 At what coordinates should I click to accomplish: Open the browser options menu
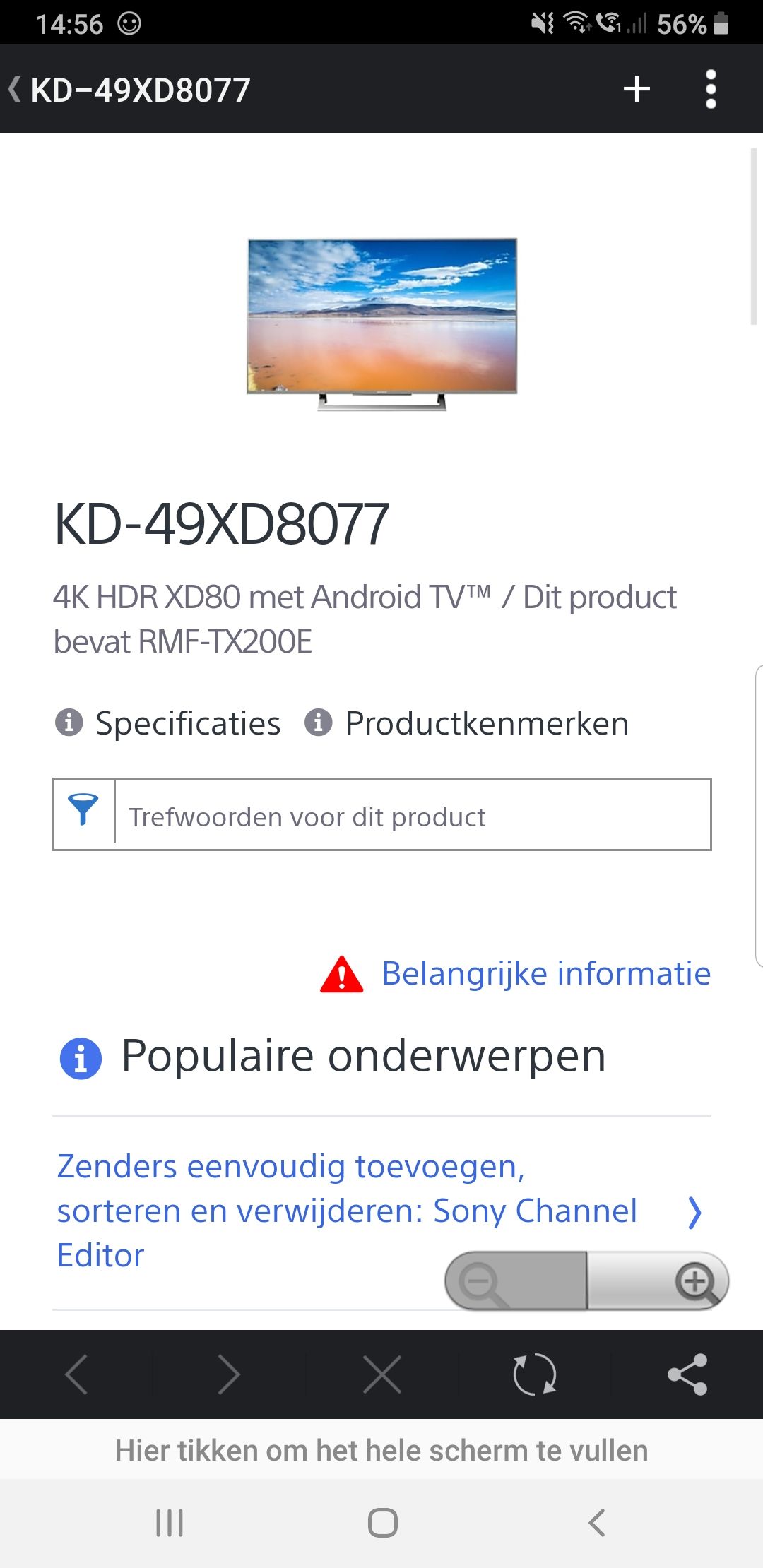[x=710, y=88]
